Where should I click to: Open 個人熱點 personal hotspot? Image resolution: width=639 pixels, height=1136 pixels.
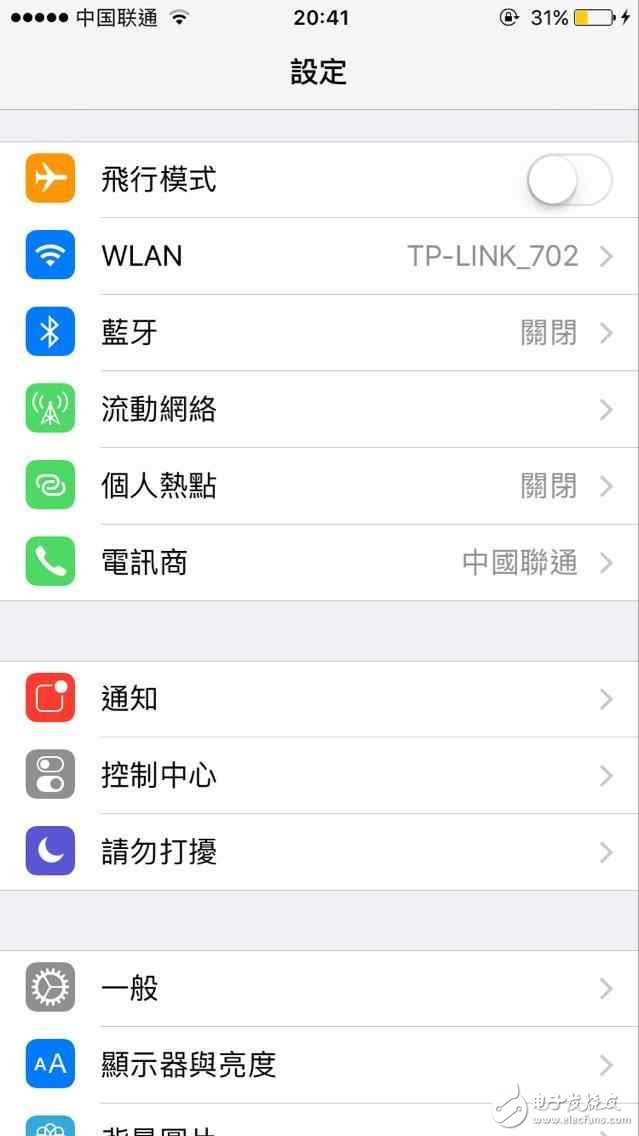[320, 486]
